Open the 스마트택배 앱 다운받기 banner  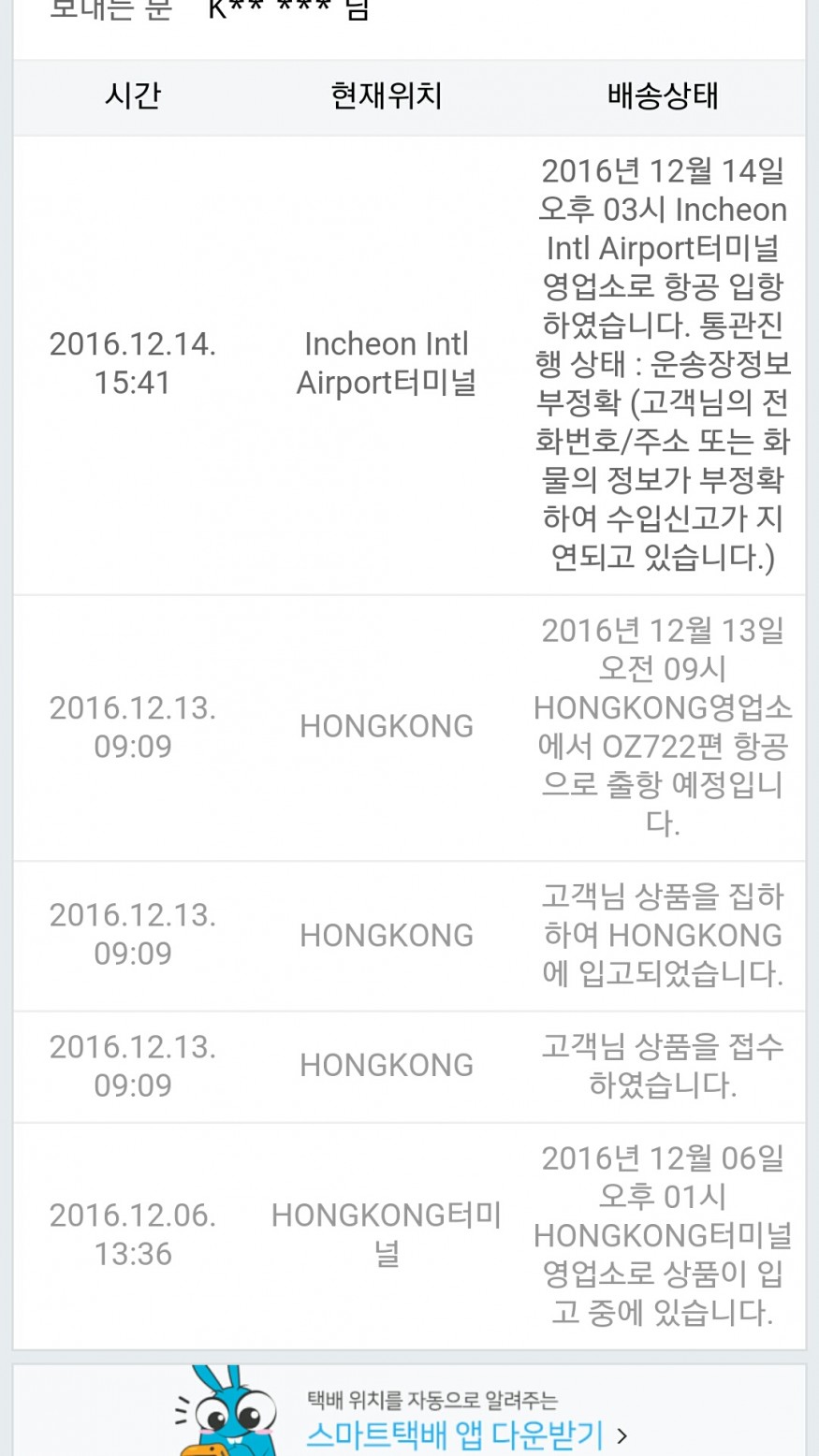coord(456,1432)
